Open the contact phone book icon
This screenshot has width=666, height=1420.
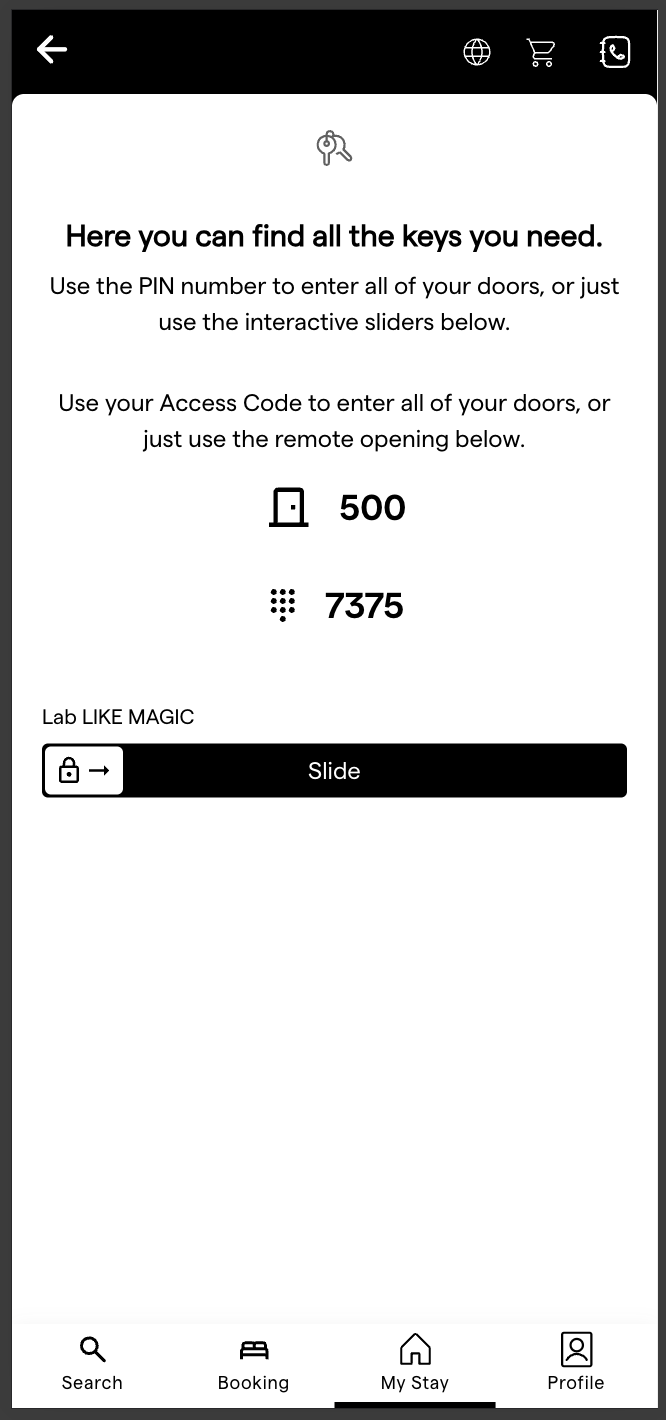[614, 52]
